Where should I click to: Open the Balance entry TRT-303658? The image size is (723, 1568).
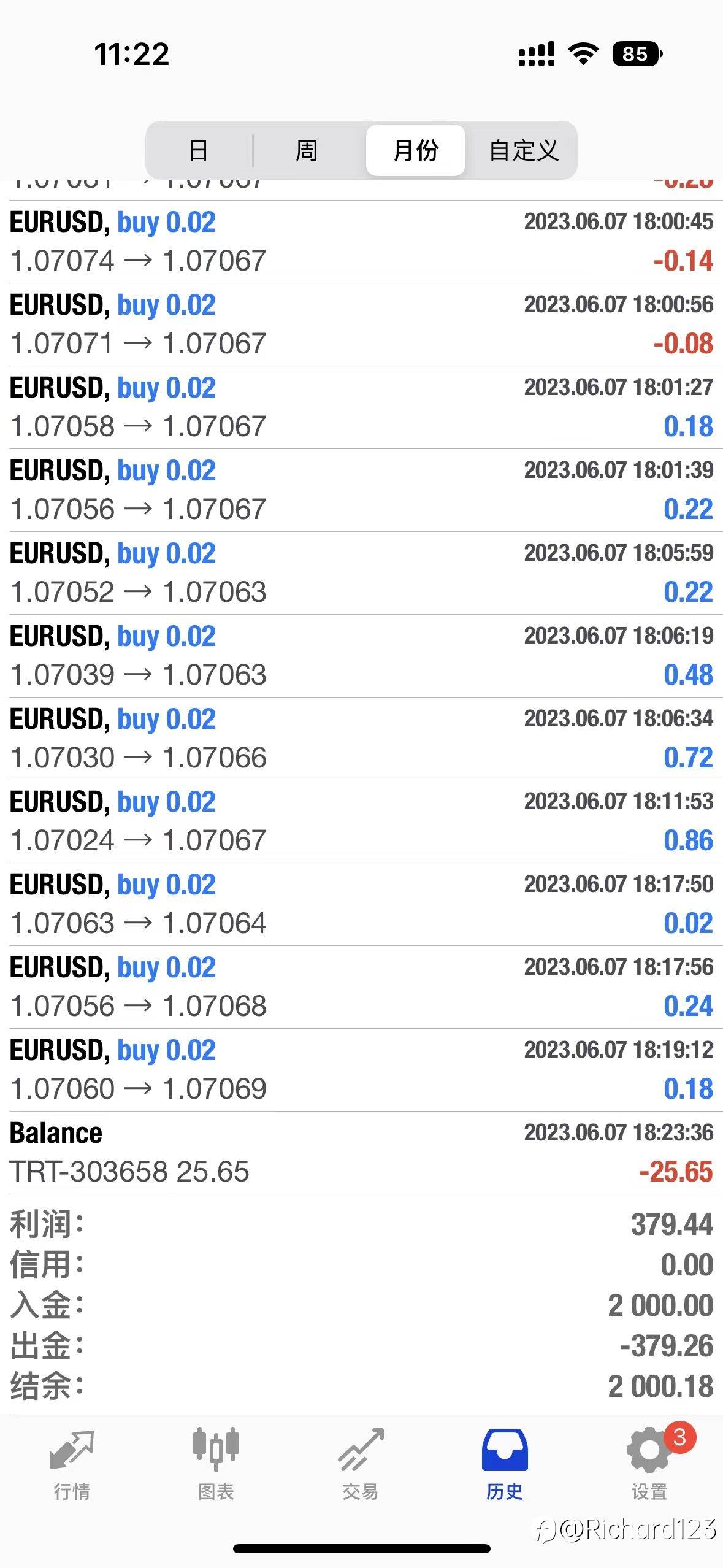(x=361, y=1153)
